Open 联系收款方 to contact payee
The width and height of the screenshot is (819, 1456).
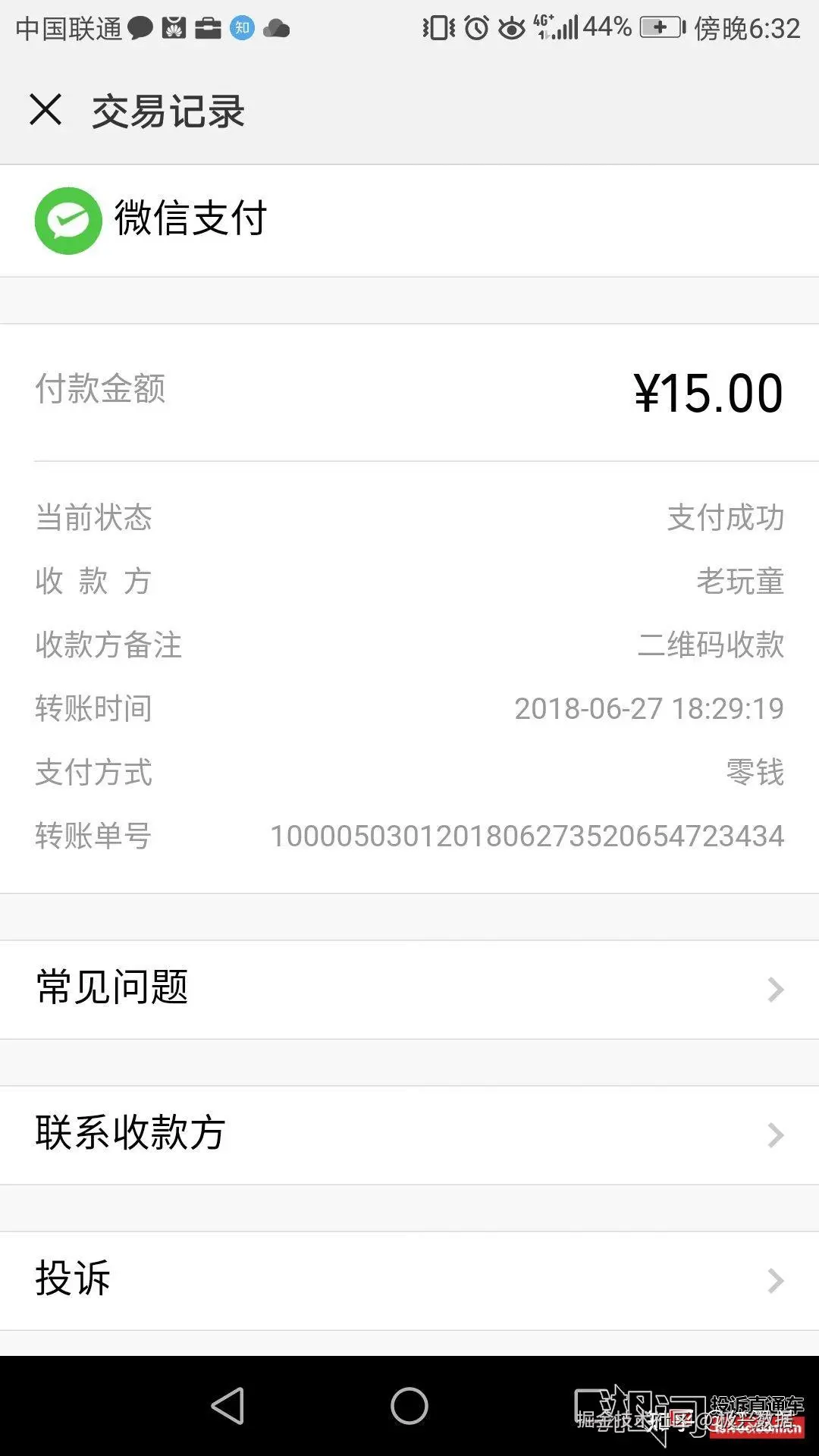(409, 1134)
